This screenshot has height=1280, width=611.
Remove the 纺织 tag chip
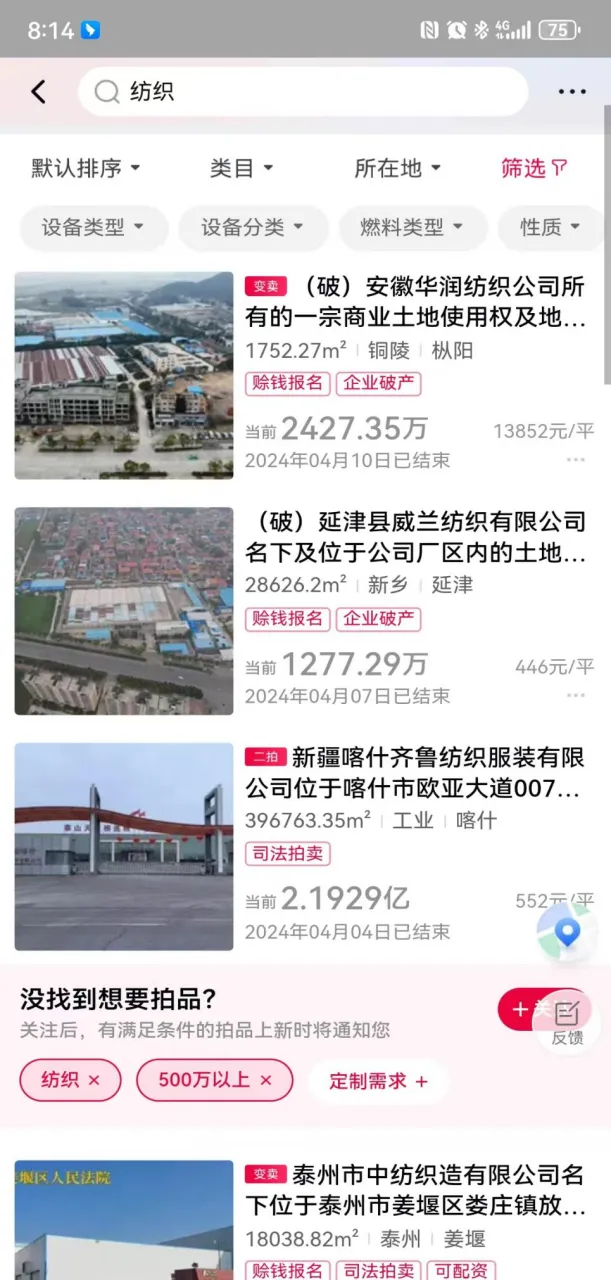(94, 1080)
